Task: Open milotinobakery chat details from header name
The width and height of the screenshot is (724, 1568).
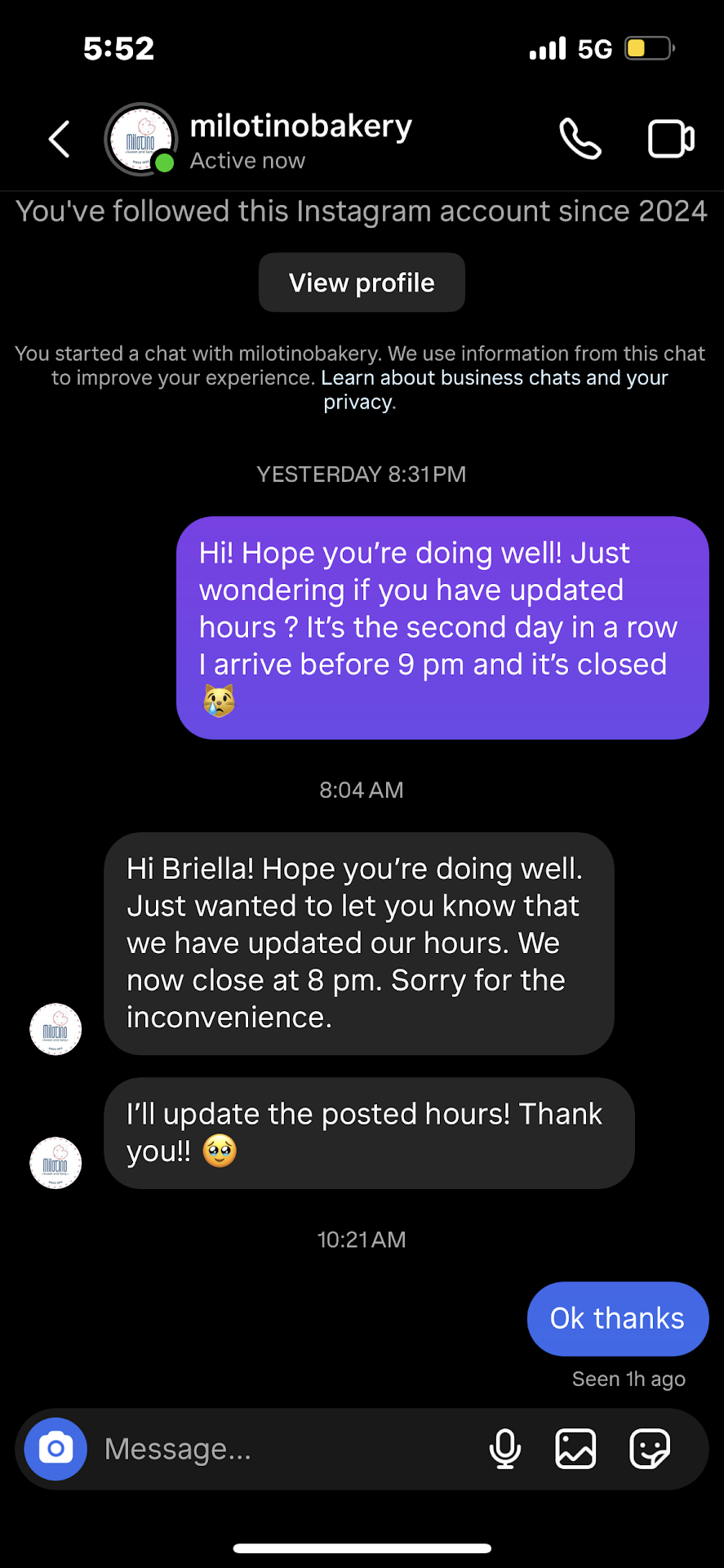Action: 300,127
